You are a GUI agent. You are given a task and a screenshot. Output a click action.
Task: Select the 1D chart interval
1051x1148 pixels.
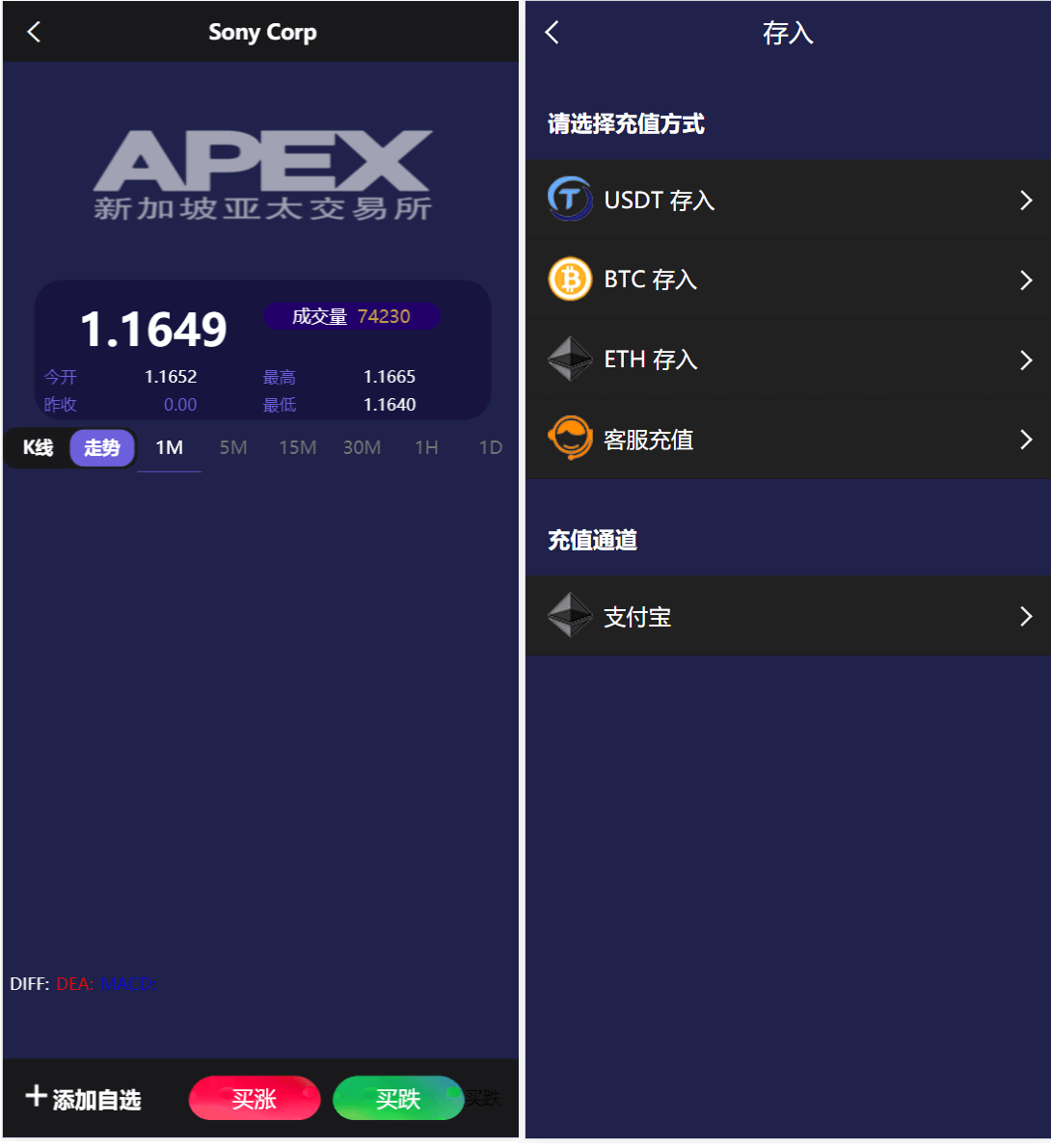(490, 447)
